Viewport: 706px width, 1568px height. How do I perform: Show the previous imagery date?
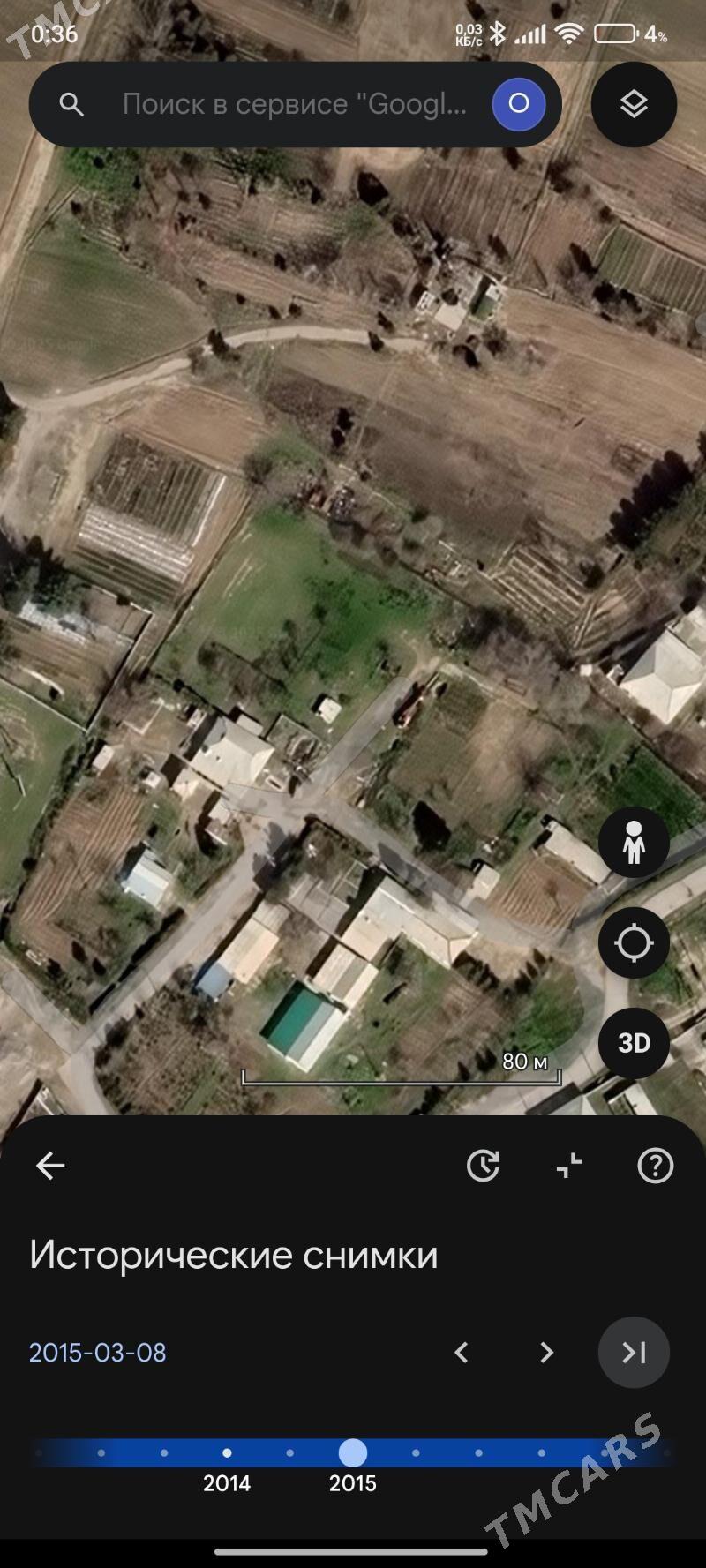(x=461, y=1353)
